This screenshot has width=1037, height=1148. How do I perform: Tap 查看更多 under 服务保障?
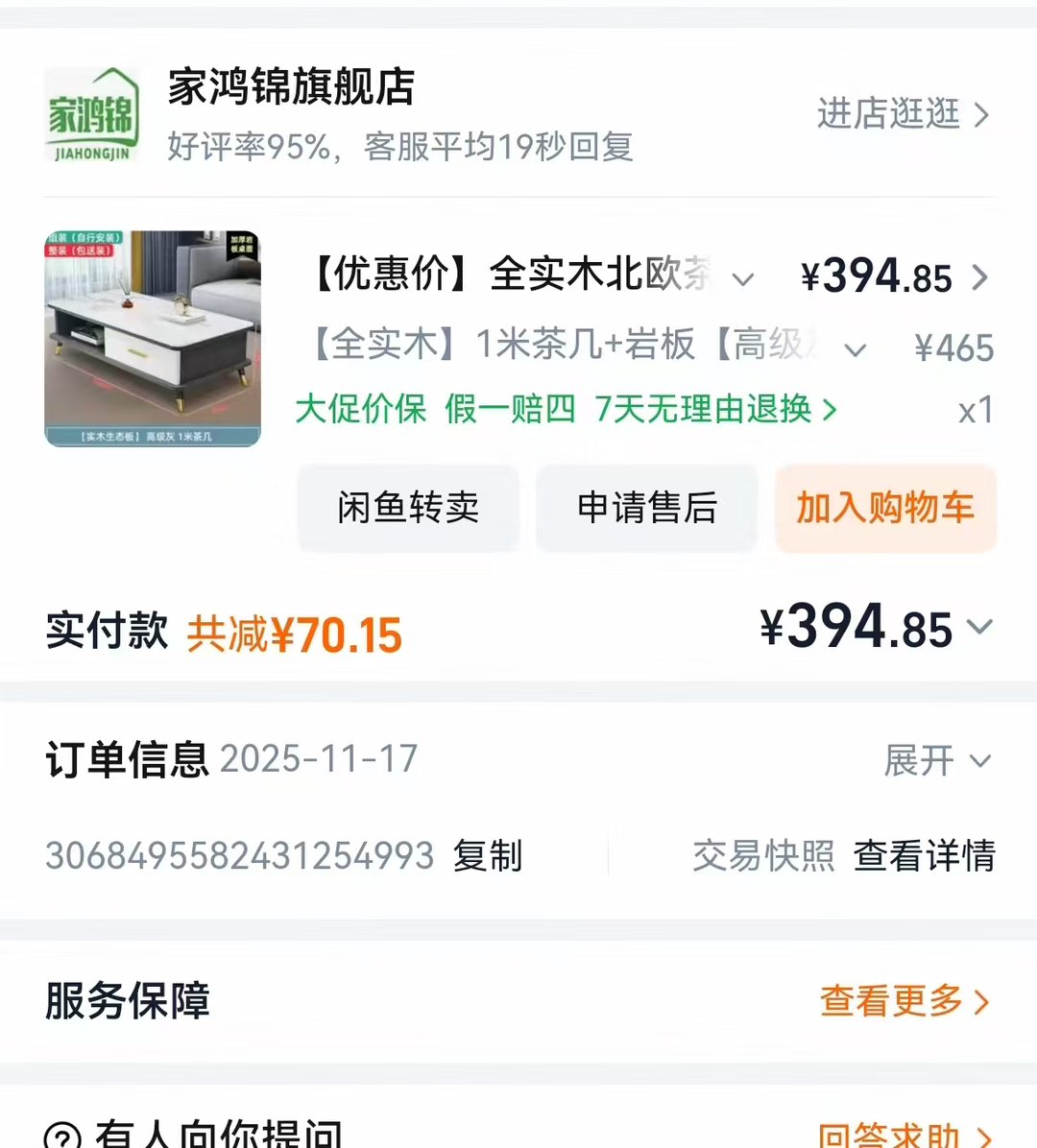904,1001
